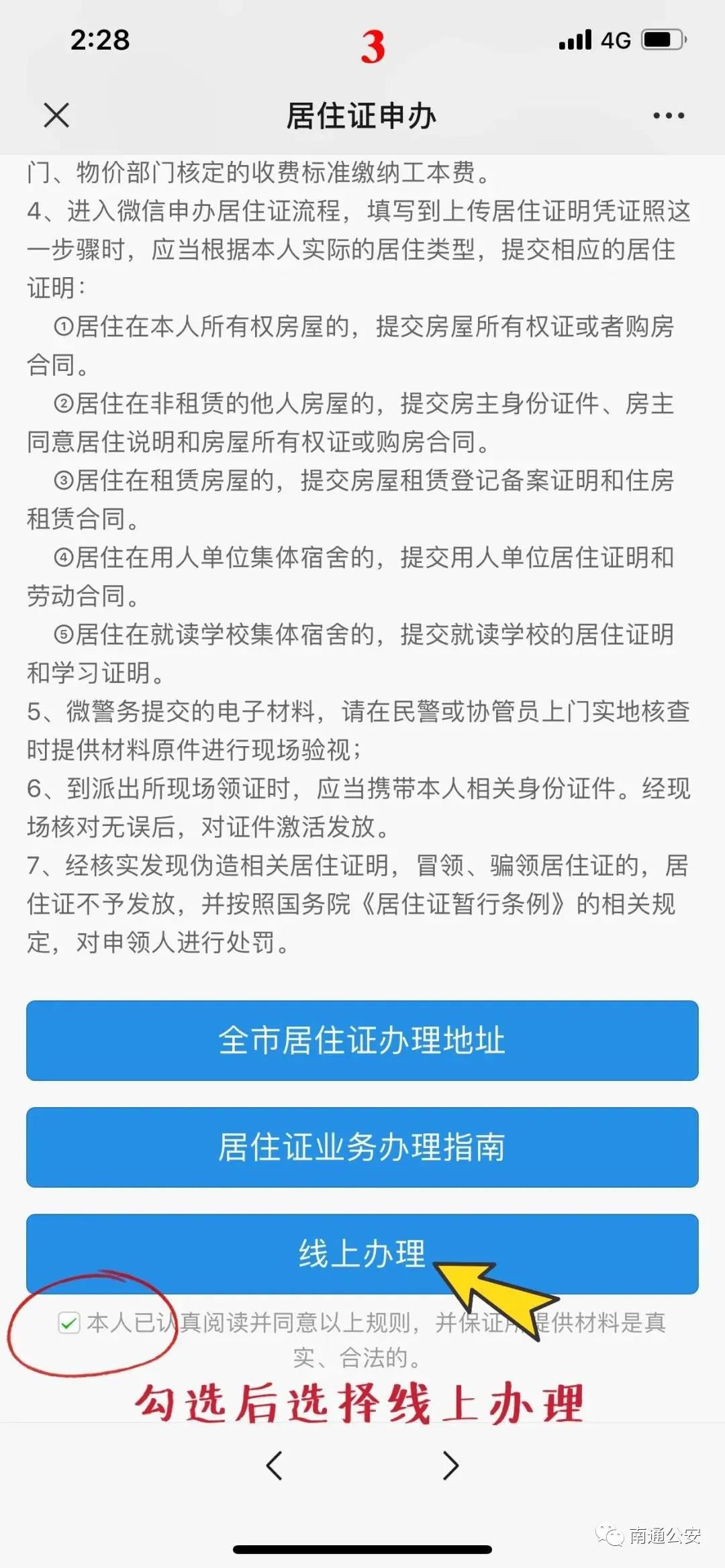Select 线上办理 to apply online
The image size is (725, 1568).
point(362,1253)
